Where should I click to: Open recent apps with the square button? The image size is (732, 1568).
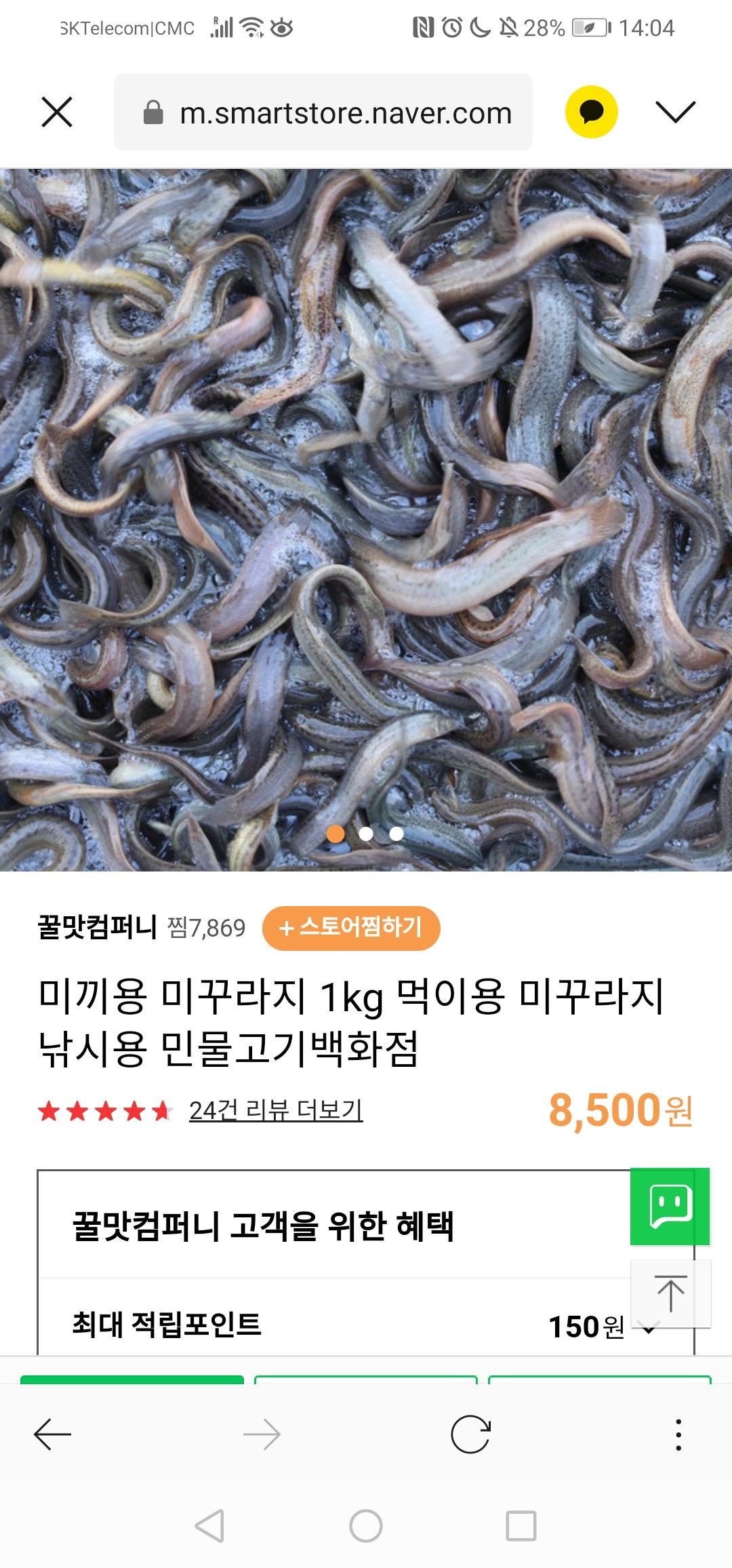tap(521, 1527)
